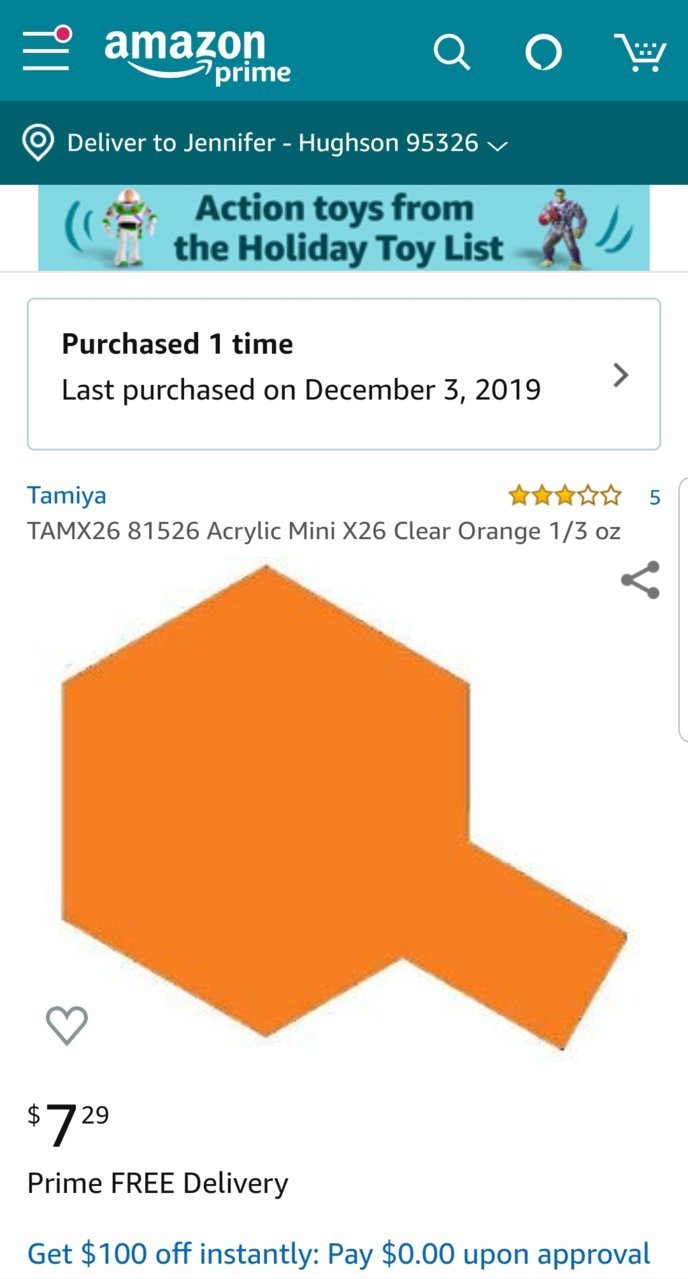Open the Holiday Toy List banner

click(344, 228)
